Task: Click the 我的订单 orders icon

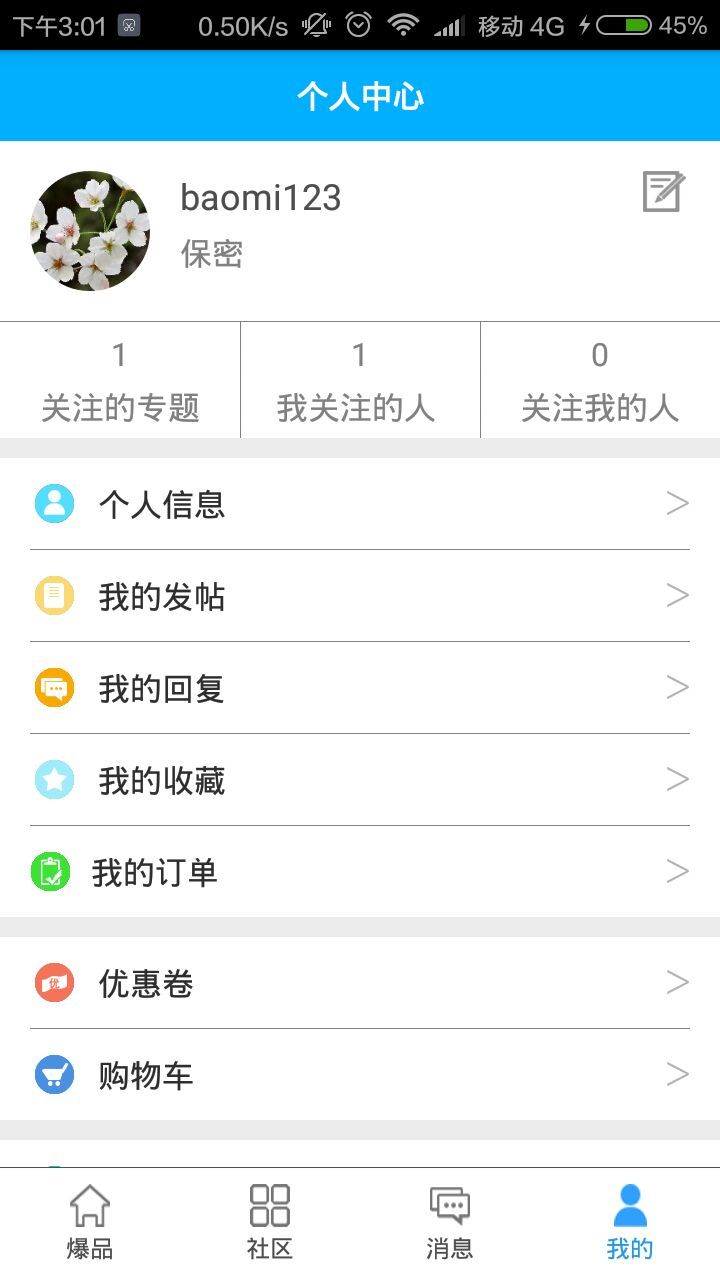Action: point(55,871)
